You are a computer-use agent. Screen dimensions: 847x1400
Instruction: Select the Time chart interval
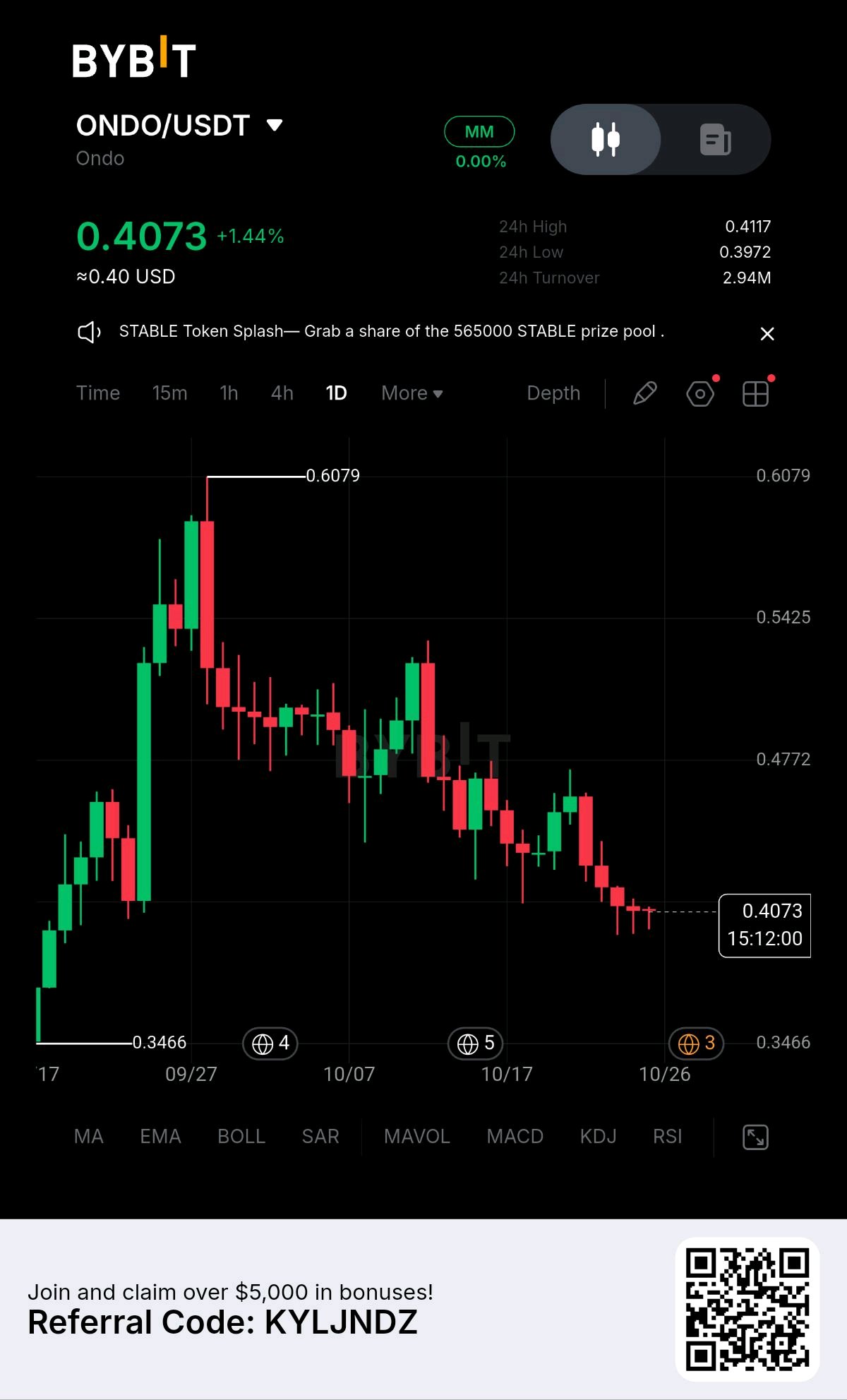[x=98, y=393]
